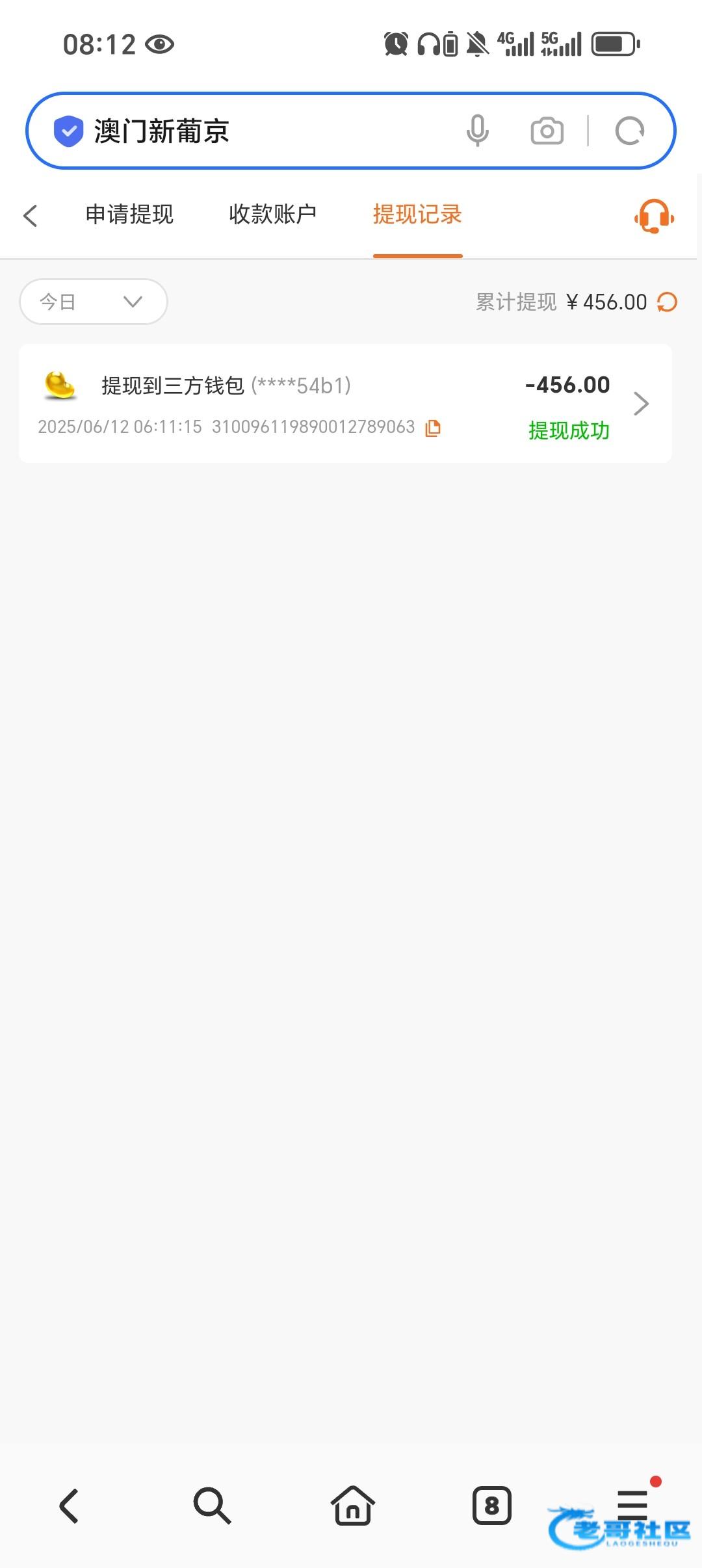Switch to the 收款账户 tab
The width and height of the screenshot is (702, 1568).
pyautogui.click(x=272, y=215)
